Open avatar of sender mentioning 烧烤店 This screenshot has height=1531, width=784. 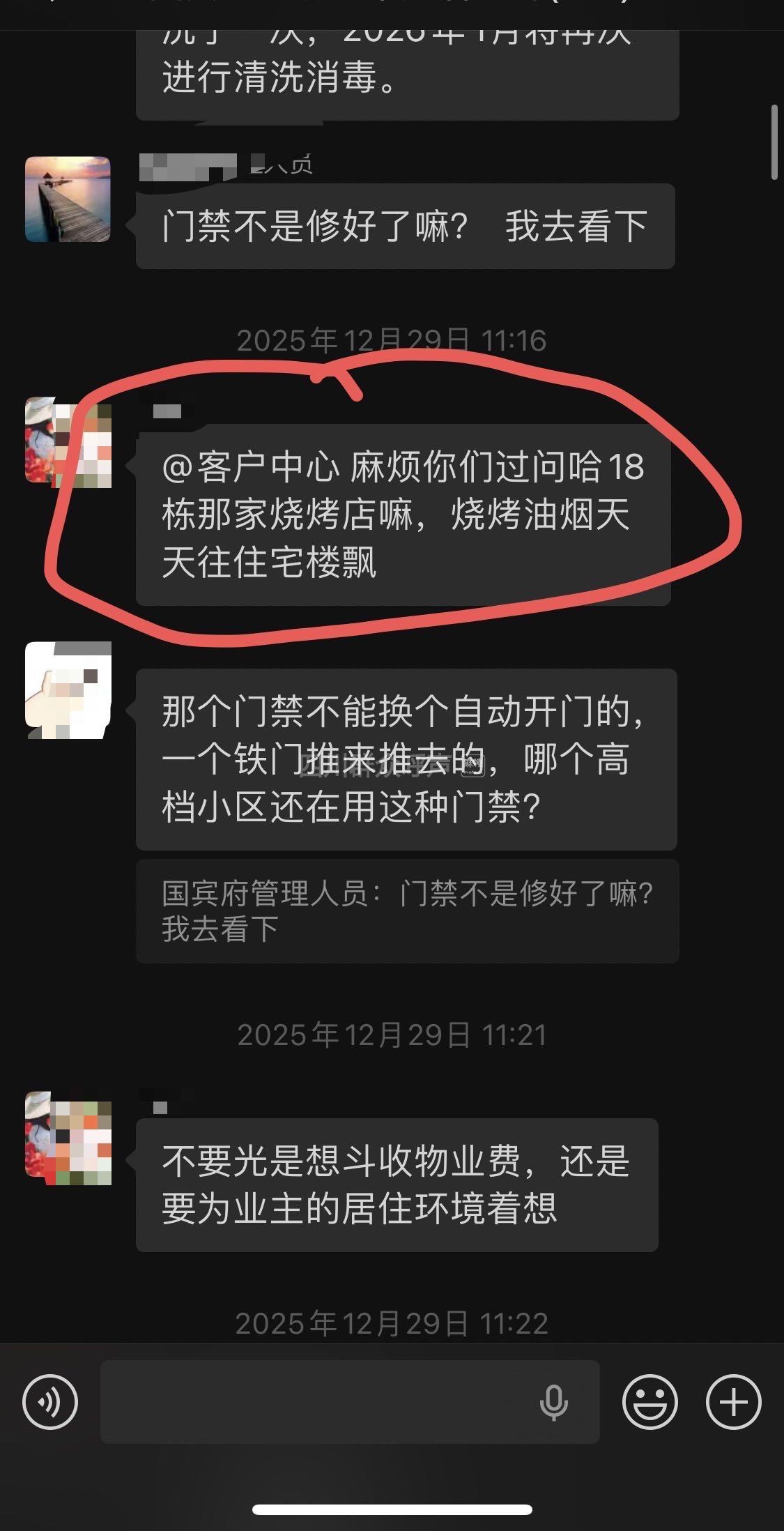point(68,442)
